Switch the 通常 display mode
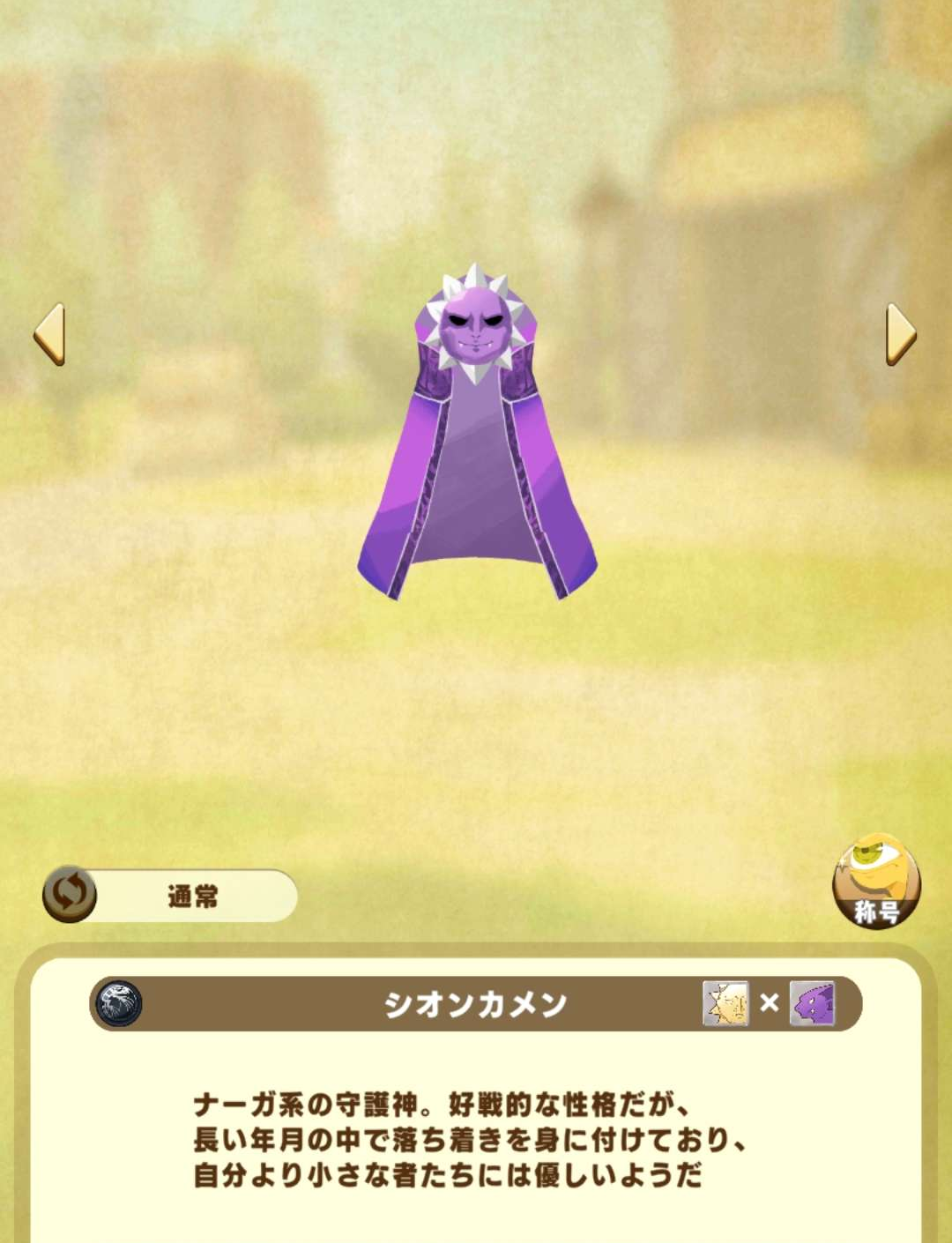952x1243 pixels. tap(71, 895)
